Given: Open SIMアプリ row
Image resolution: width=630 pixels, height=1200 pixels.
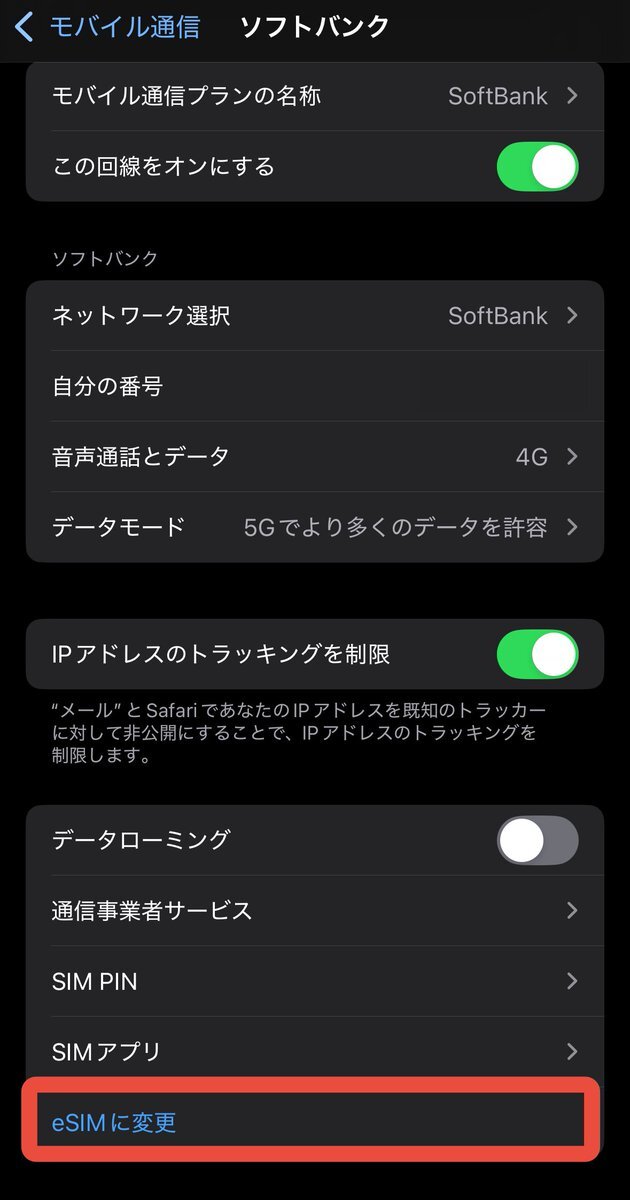Looking at the screenshot, I should point(314,1052).
